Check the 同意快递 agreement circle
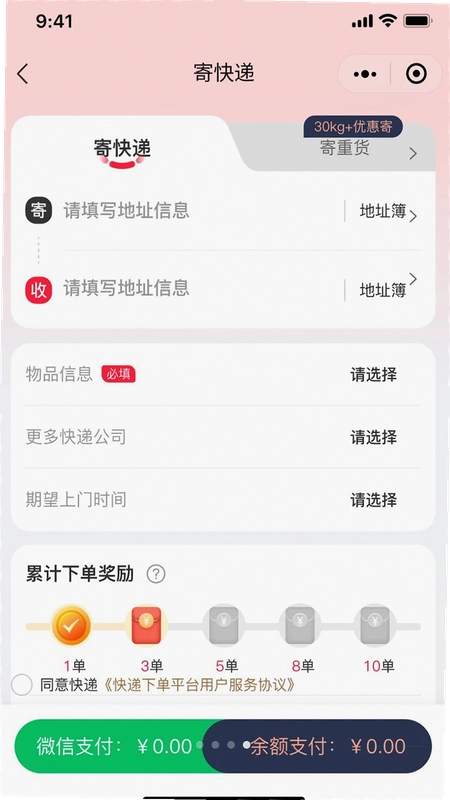 point(22,685)
